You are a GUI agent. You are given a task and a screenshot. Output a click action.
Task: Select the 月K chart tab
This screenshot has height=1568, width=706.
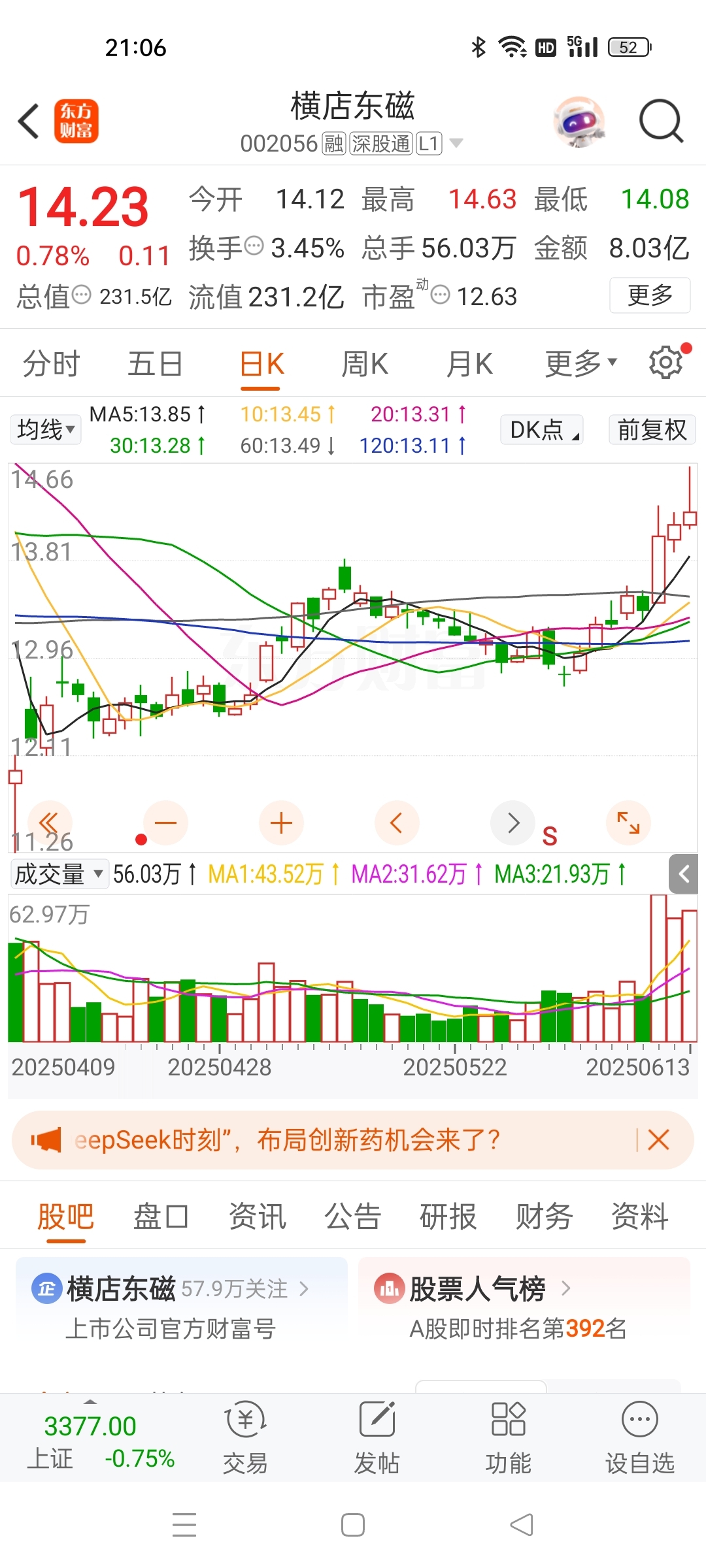click(469, 364)
